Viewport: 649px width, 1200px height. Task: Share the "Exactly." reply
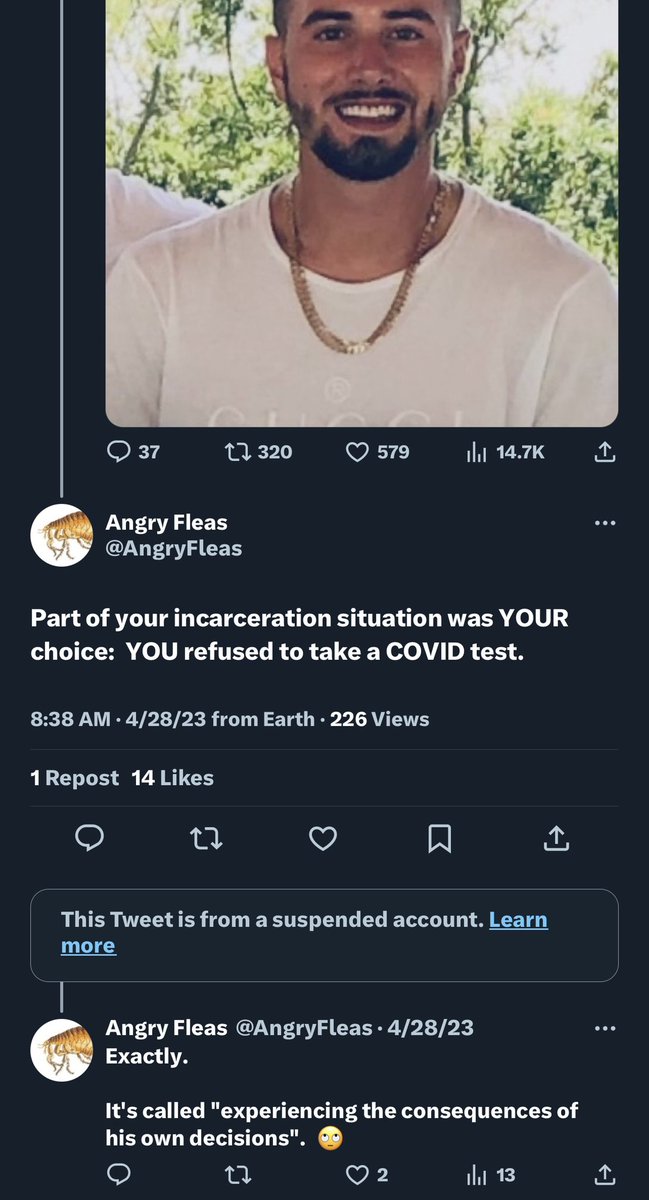pyautogui.click(x=603, y=1174)
